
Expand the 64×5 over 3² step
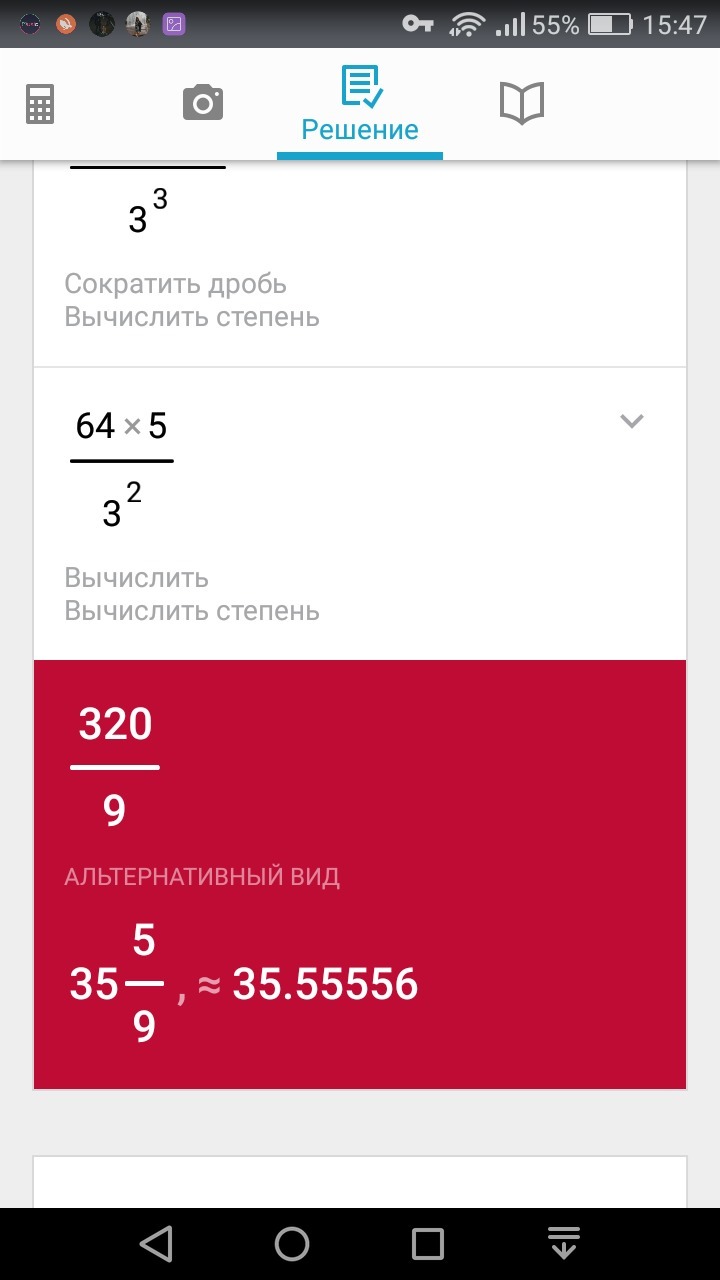pyautogui.click(x=631, y=421)
